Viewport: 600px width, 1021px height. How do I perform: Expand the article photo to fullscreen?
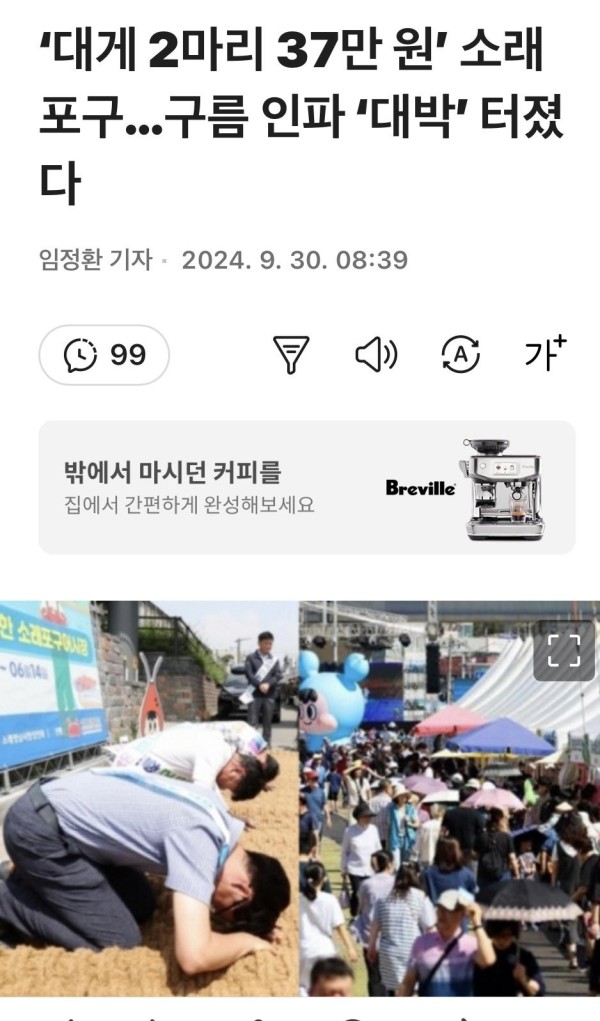coord(564,650)
